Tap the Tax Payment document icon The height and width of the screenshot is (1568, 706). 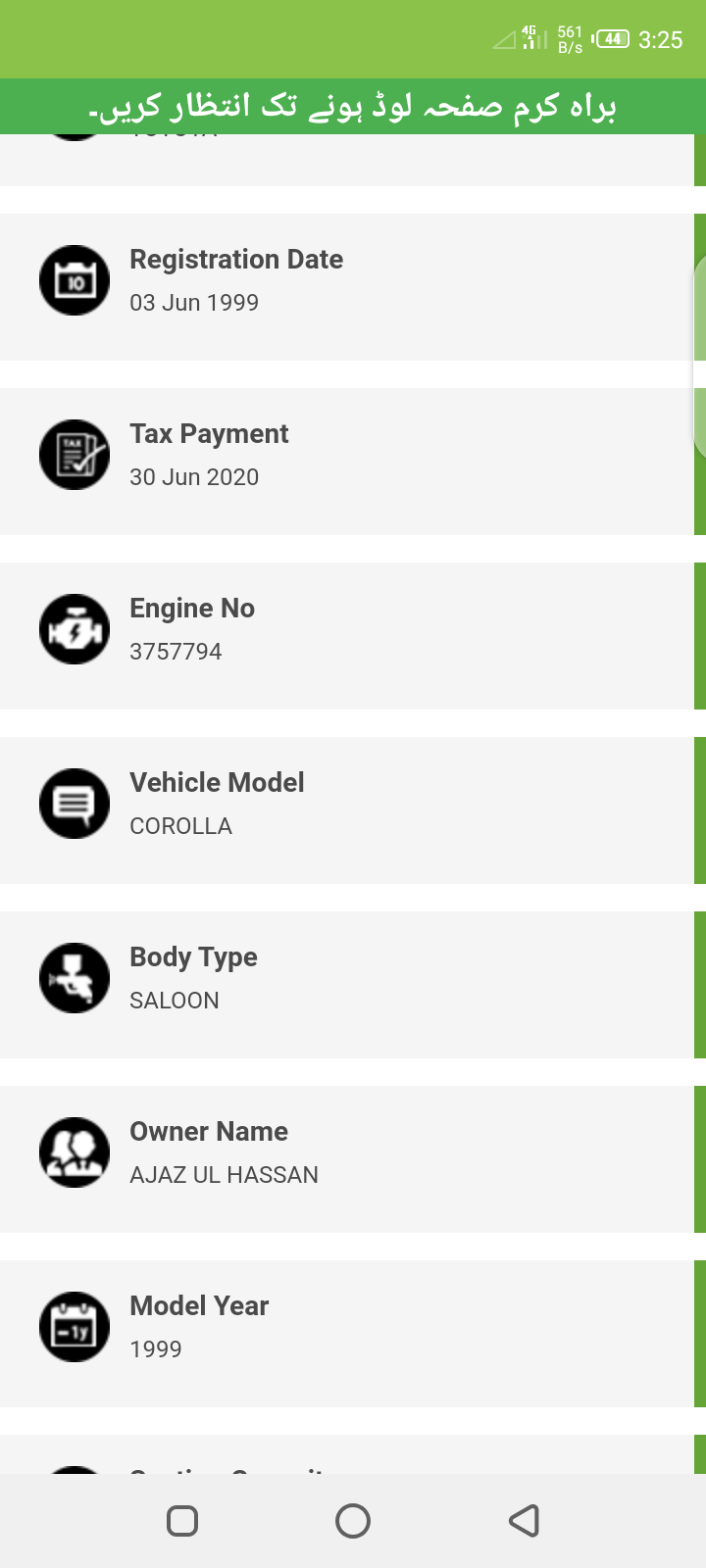click(x=74, y=455)
